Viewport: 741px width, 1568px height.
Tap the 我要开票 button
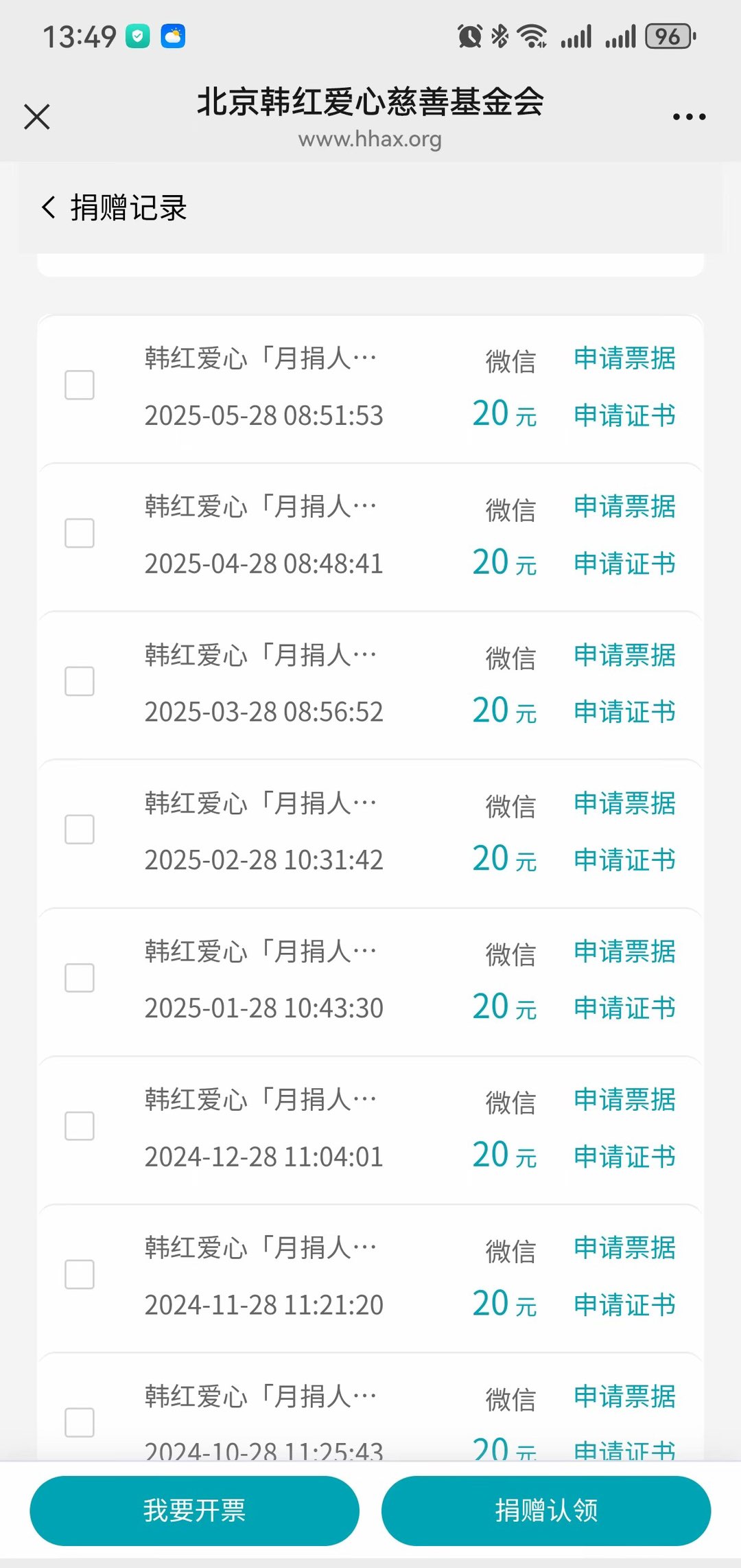[x=195, y=1510]
